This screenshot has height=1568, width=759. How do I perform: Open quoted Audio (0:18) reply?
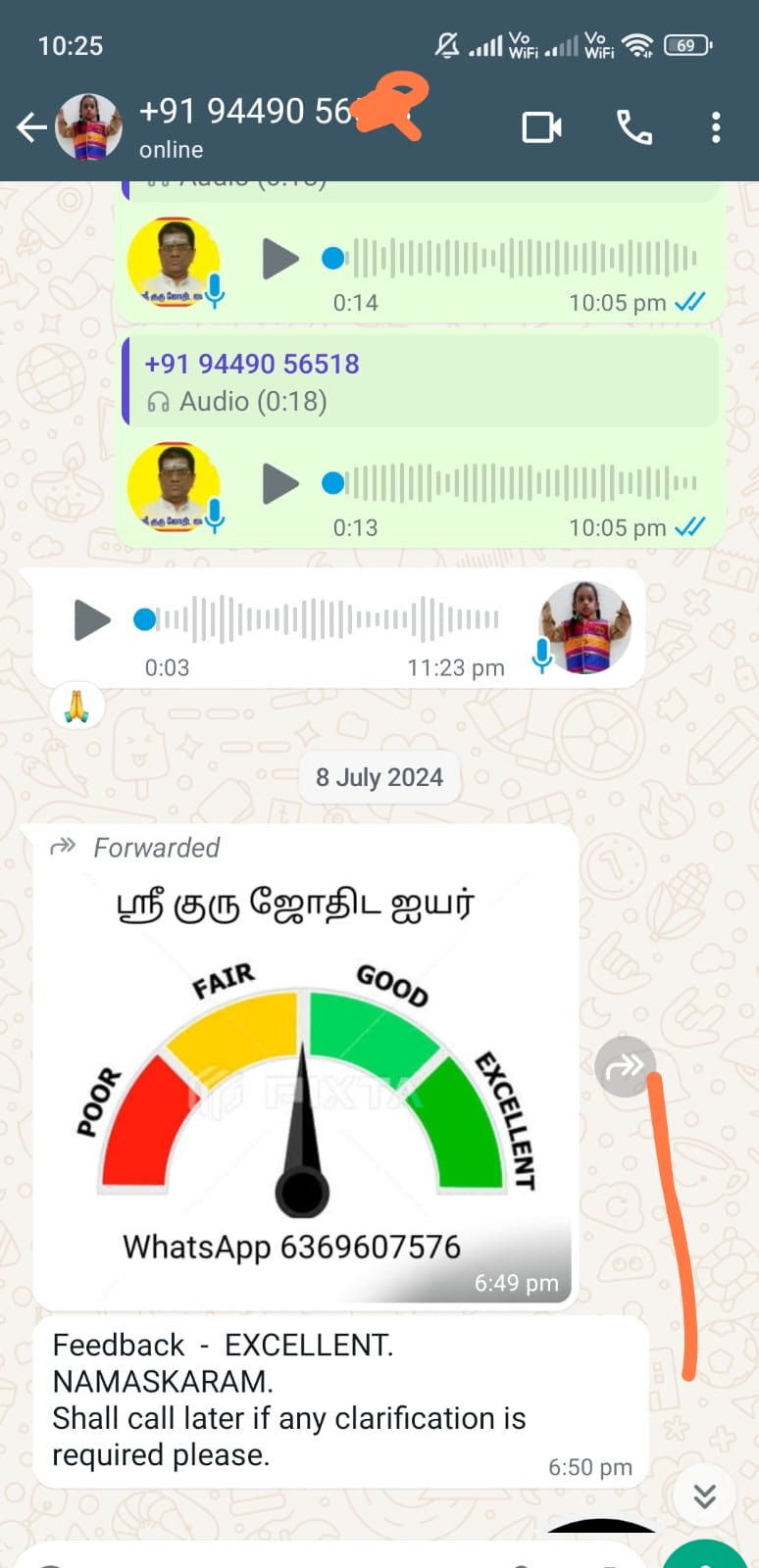[422, 382]
